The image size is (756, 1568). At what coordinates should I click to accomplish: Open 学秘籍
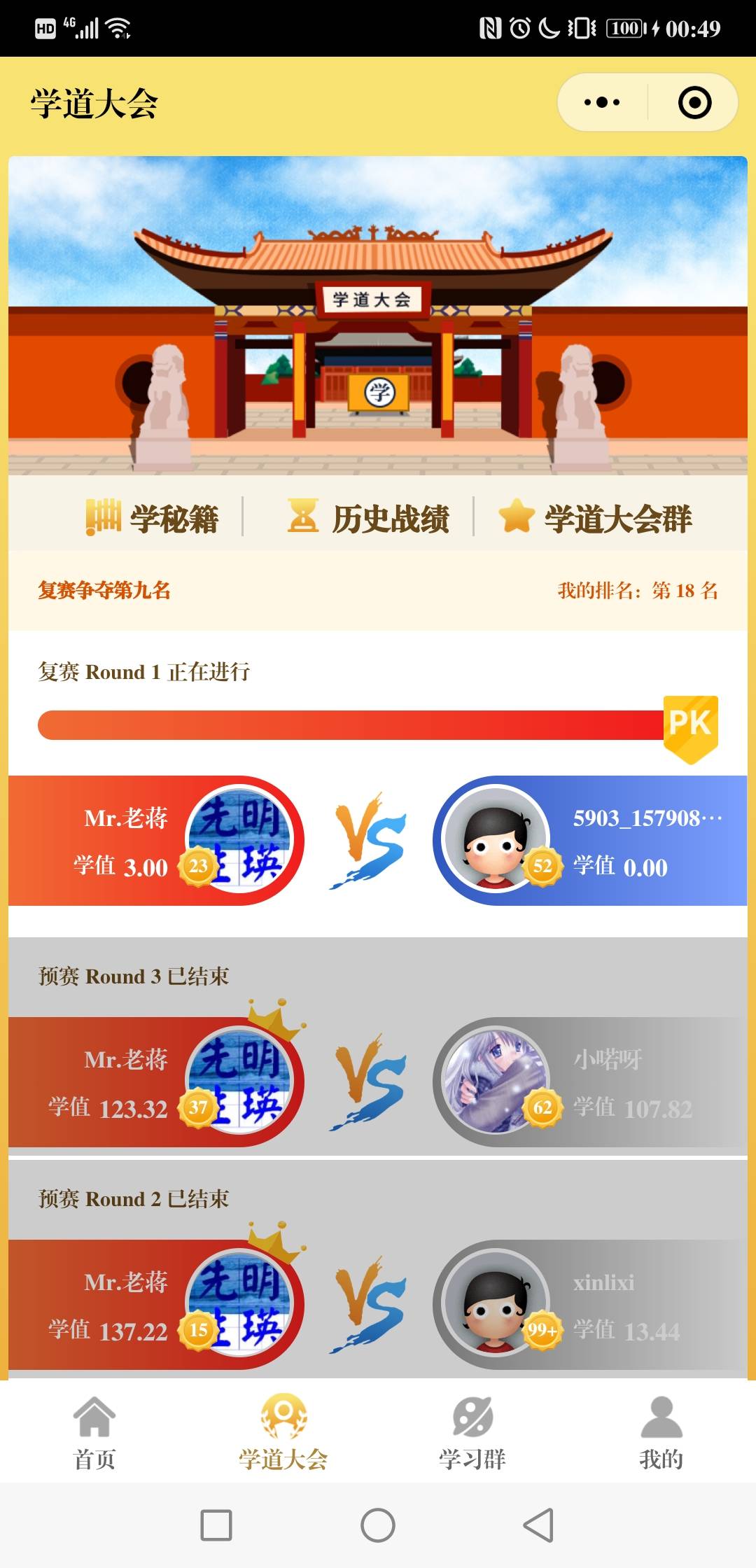coord(153,518)
